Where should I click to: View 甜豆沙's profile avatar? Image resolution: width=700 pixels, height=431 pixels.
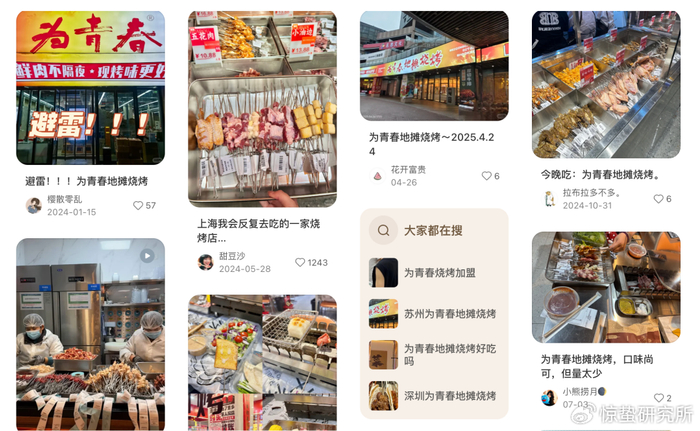[205, 262]
